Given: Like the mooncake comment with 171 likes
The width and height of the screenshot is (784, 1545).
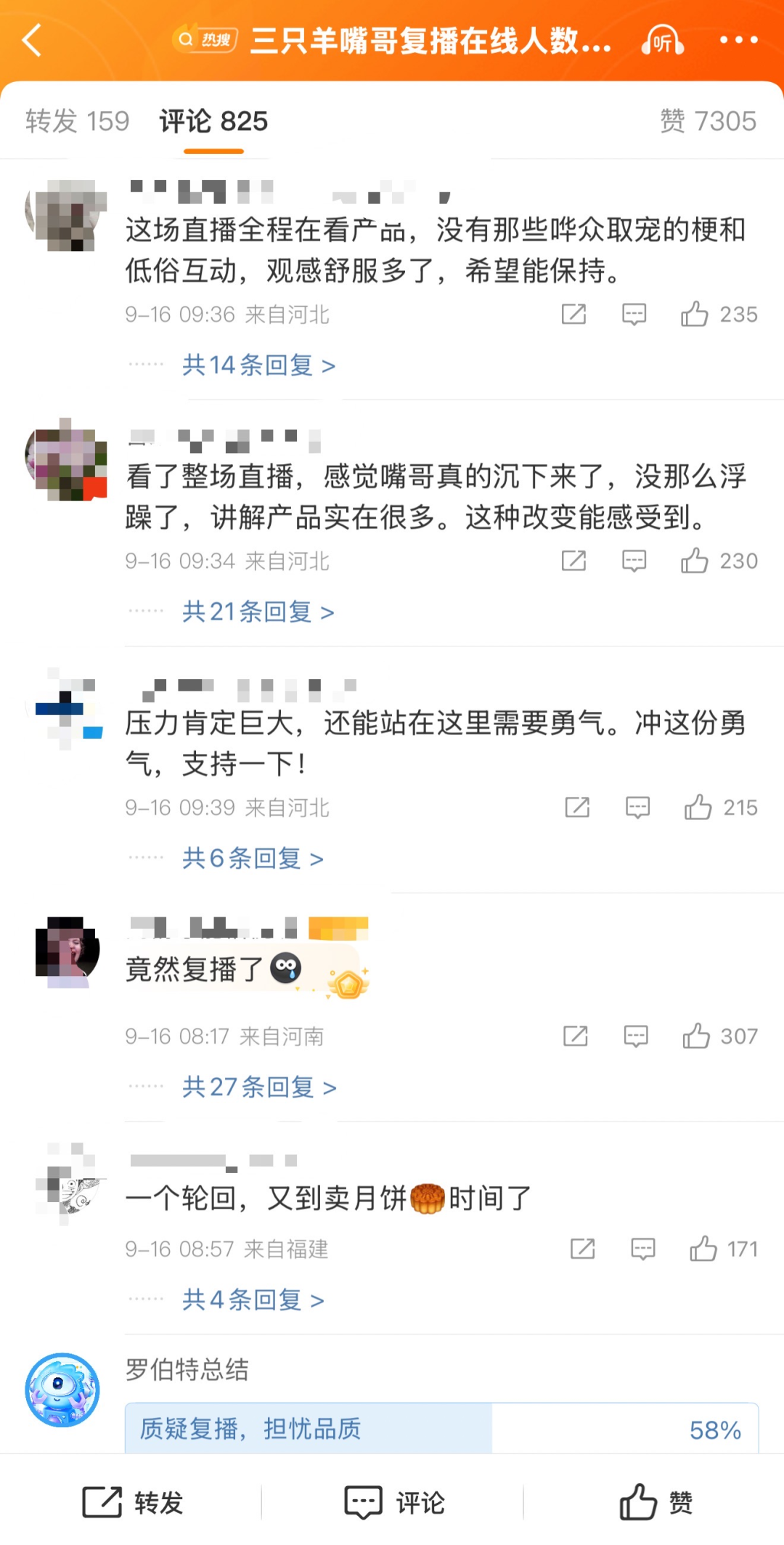Looking at the screenshot, I should [723, 1249].
